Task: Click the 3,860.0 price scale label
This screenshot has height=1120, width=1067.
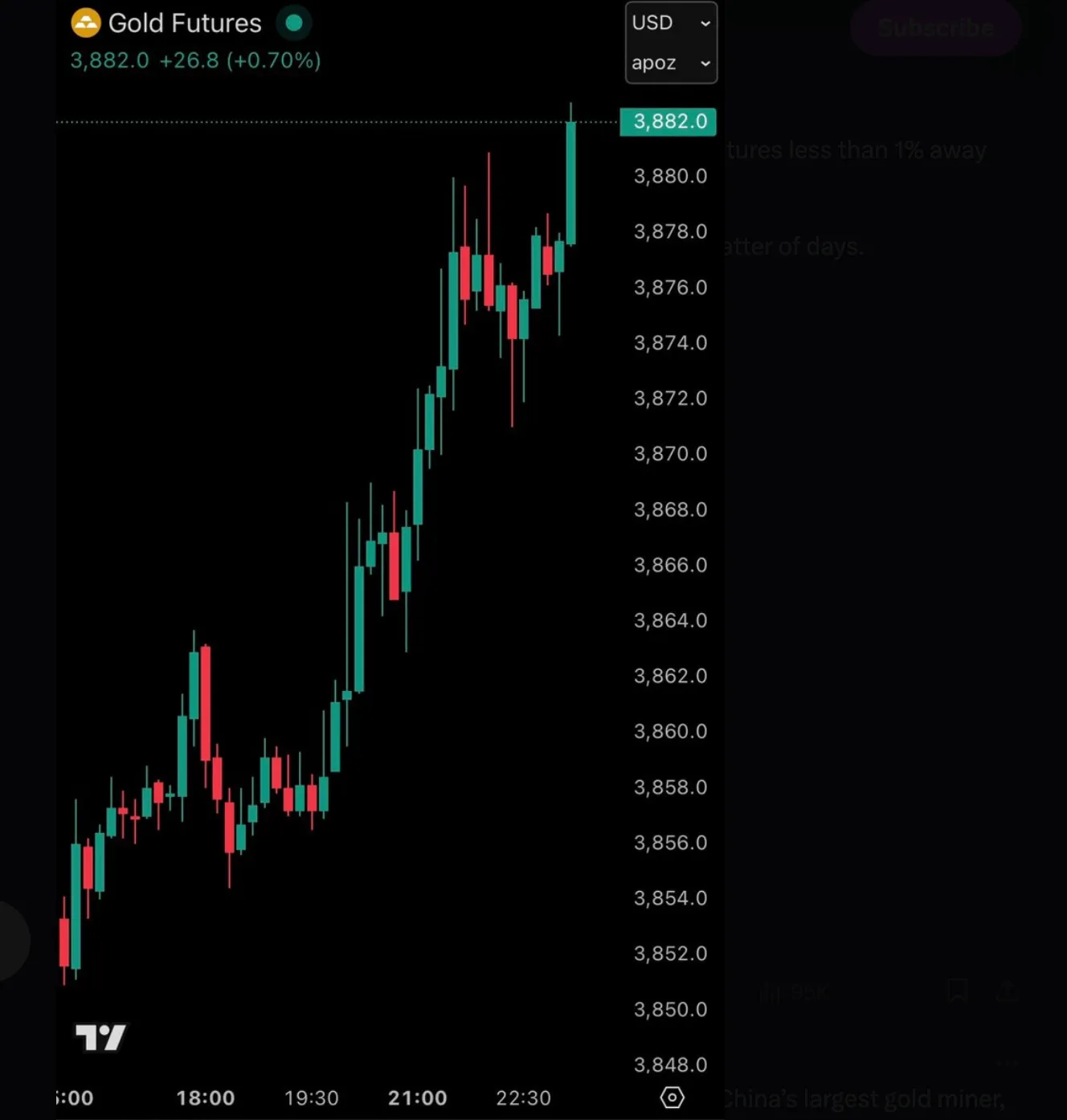Action: click(669, 731)
